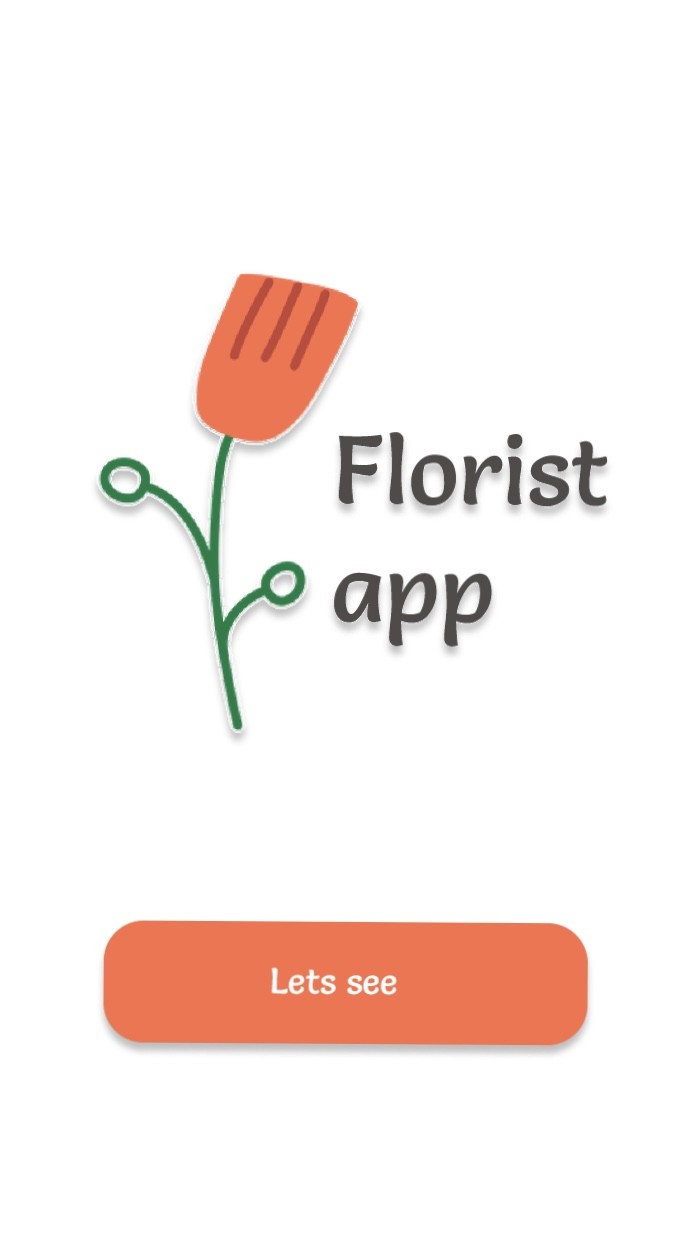The image size is (698, 1253).
Task: Tap the Lets see button
Action: (345, 982)
